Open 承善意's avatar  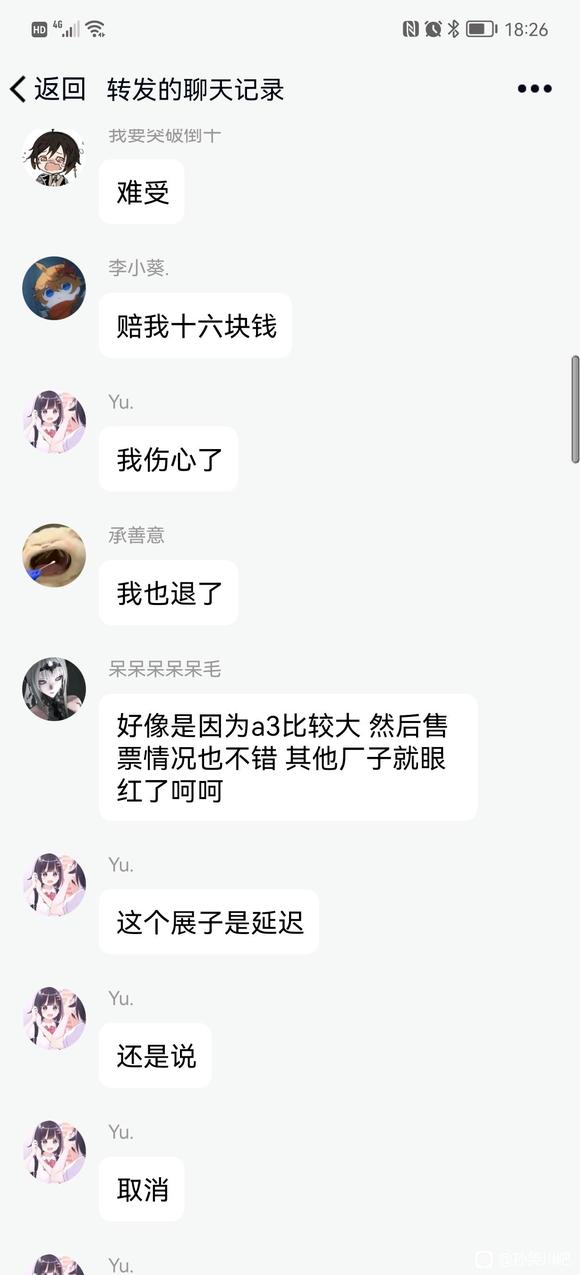[54, 555]
